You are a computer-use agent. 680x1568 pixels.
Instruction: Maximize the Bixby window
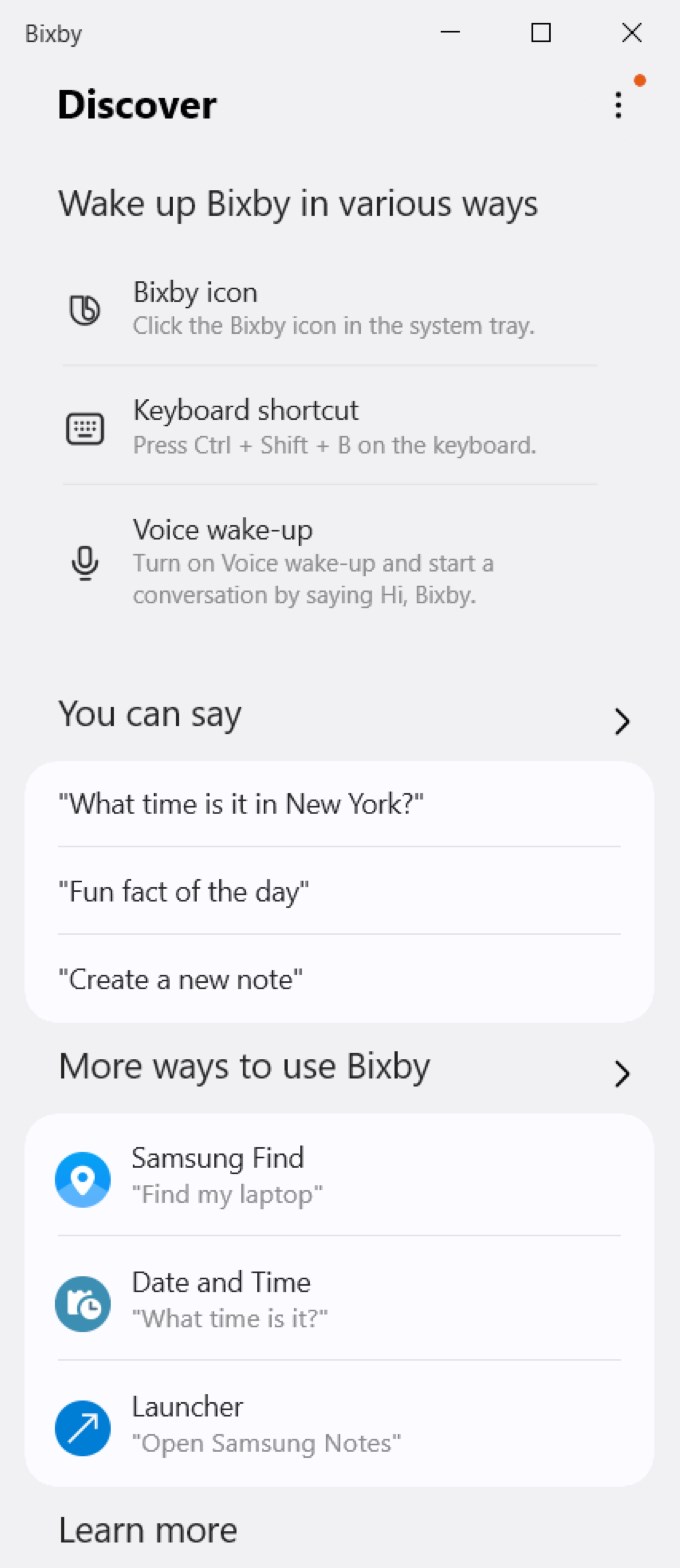[x=540, y=33]
